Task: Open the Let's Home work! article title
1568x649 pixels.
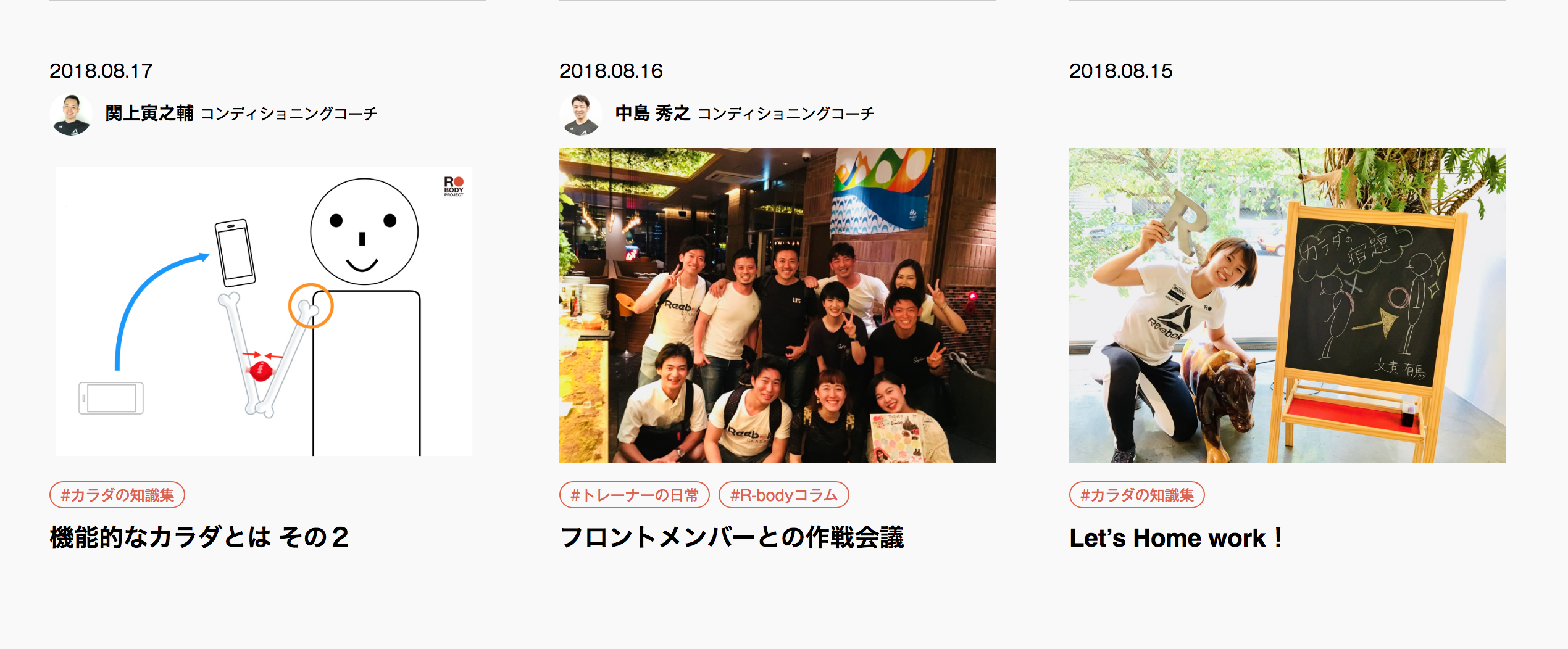Action: pos(1176,538)
